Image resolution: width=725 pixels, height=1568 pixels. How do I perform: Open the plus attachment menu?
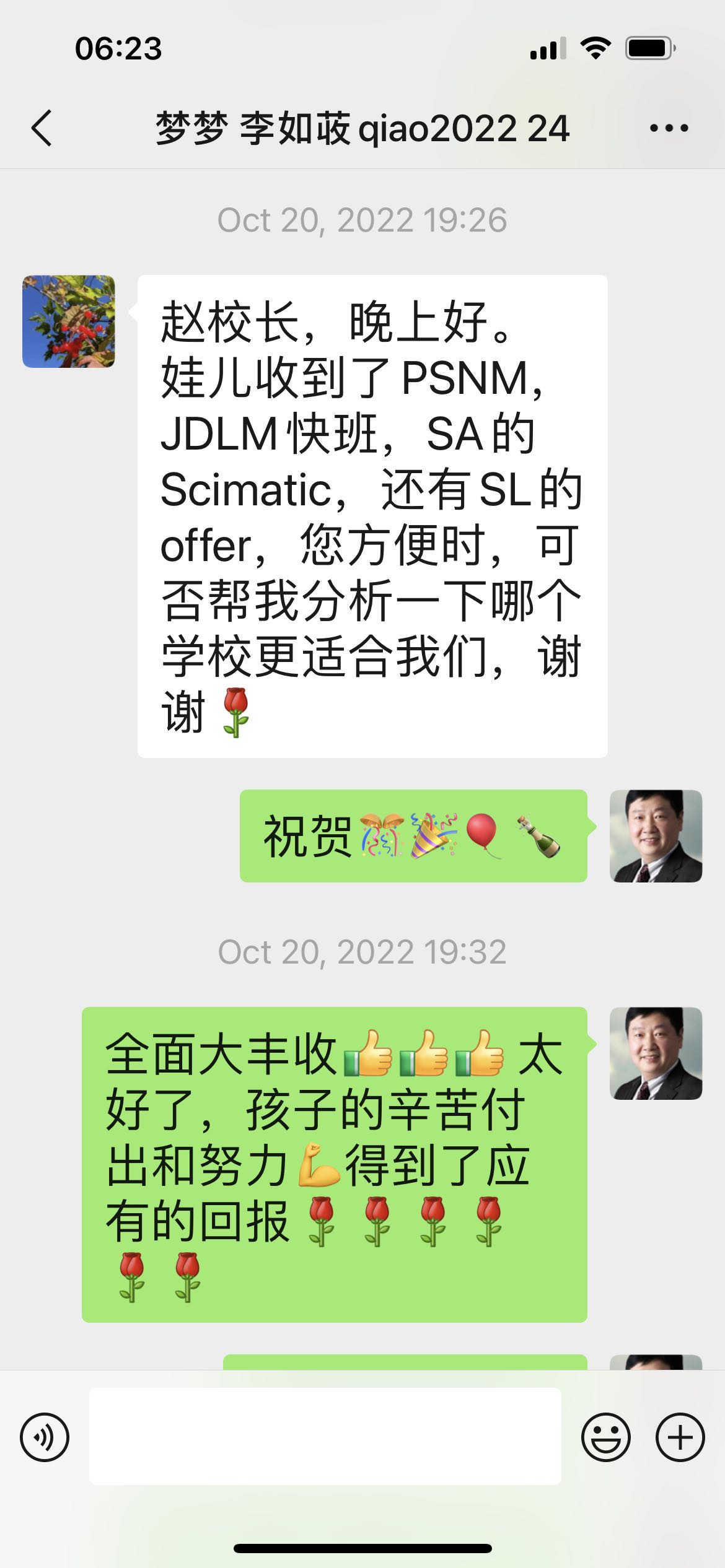coord(680,1437)
